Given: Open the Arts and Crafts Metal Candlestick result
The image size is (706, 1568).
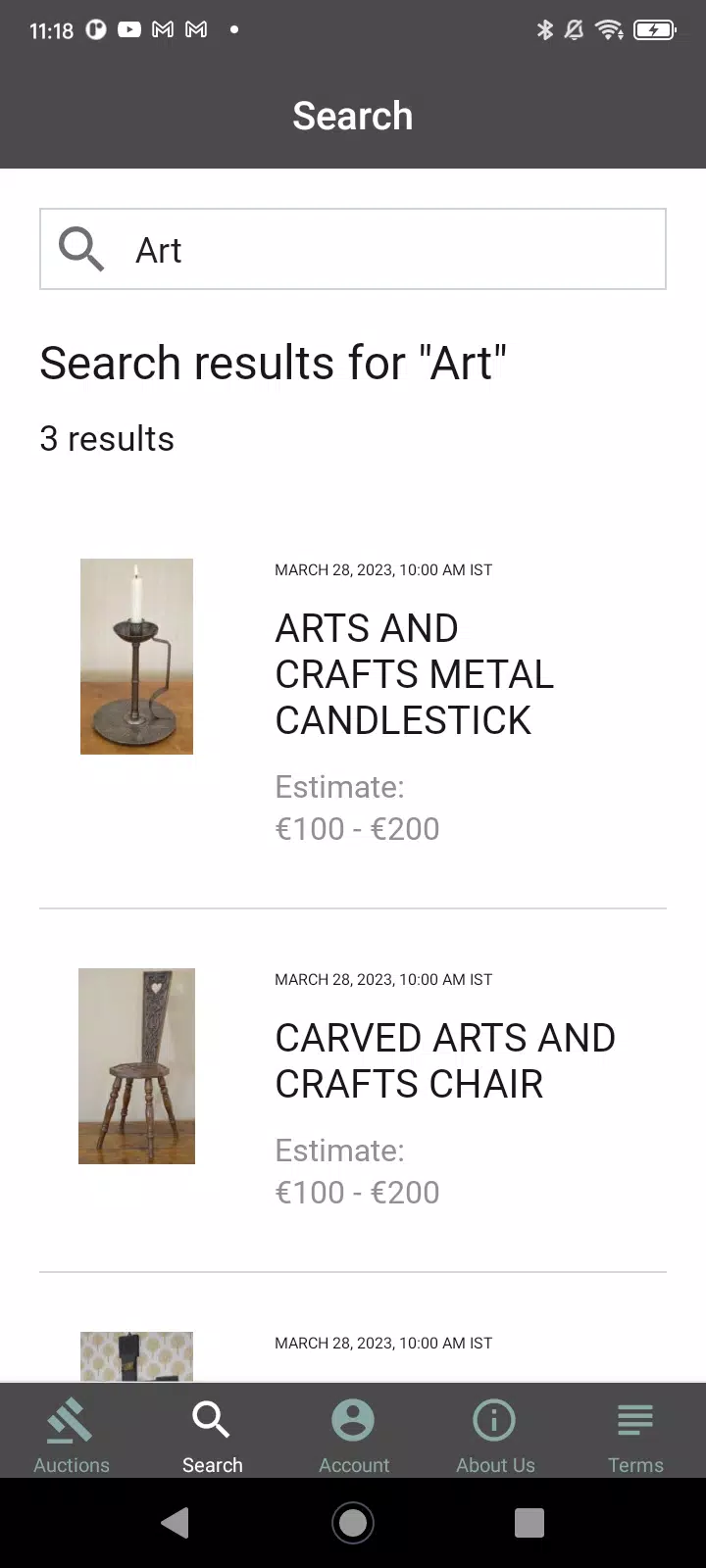Looking at the screenshot, I should [414, 674].
